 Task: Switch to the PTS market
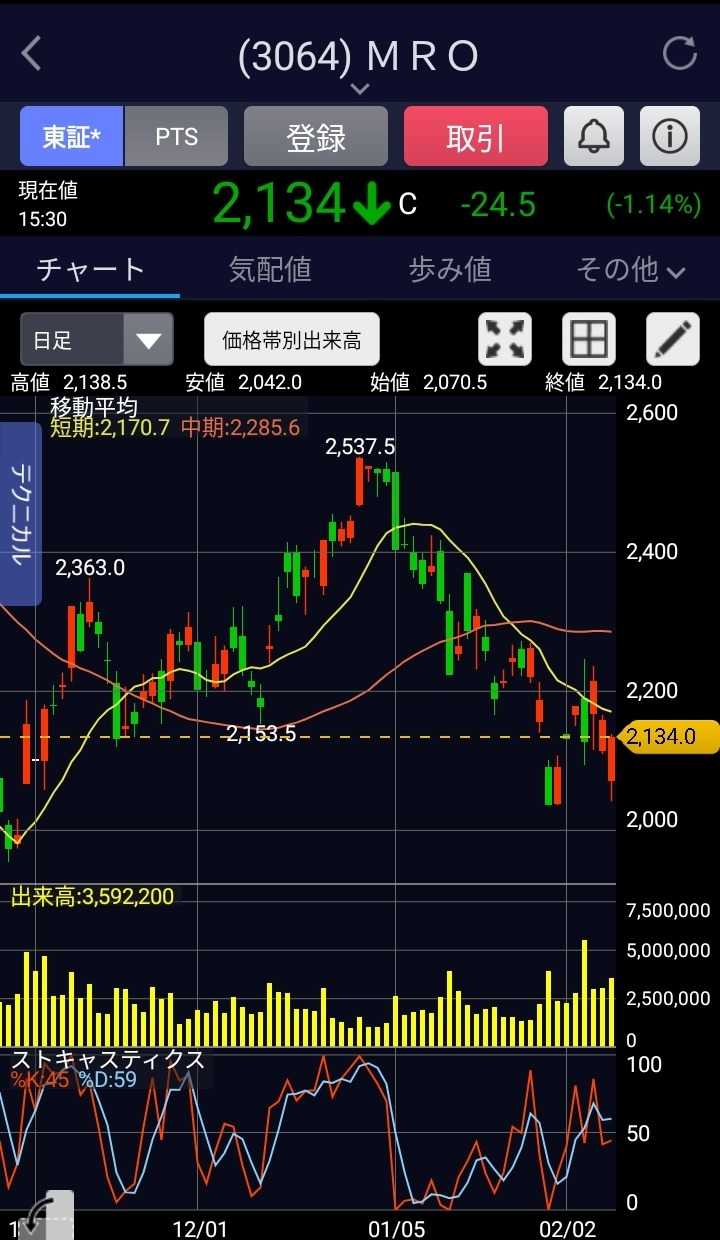(176, 136)
